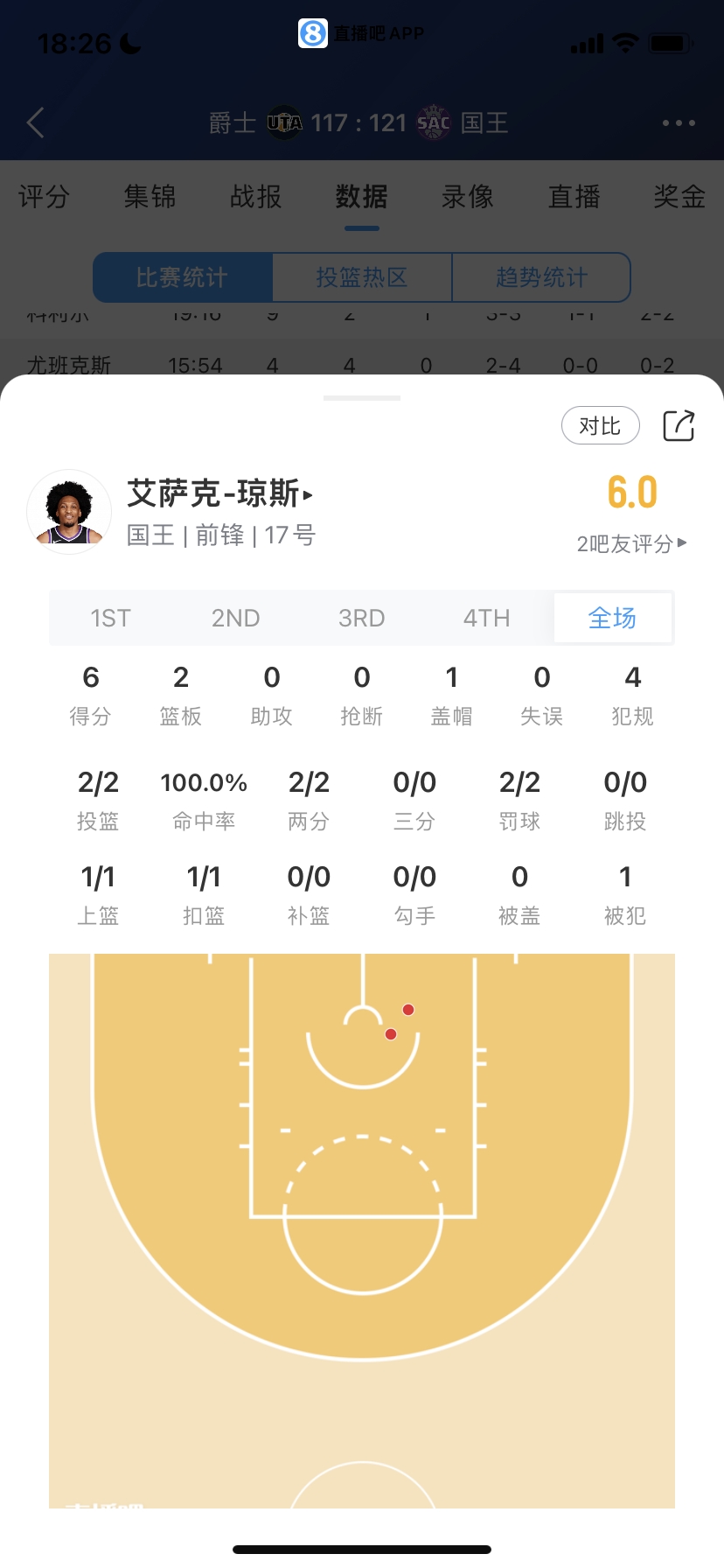This screenshot has height=1568, width=724.
Task: Switch to the 评分 tab
Action: pyautogui.click(x=44, y=197)
